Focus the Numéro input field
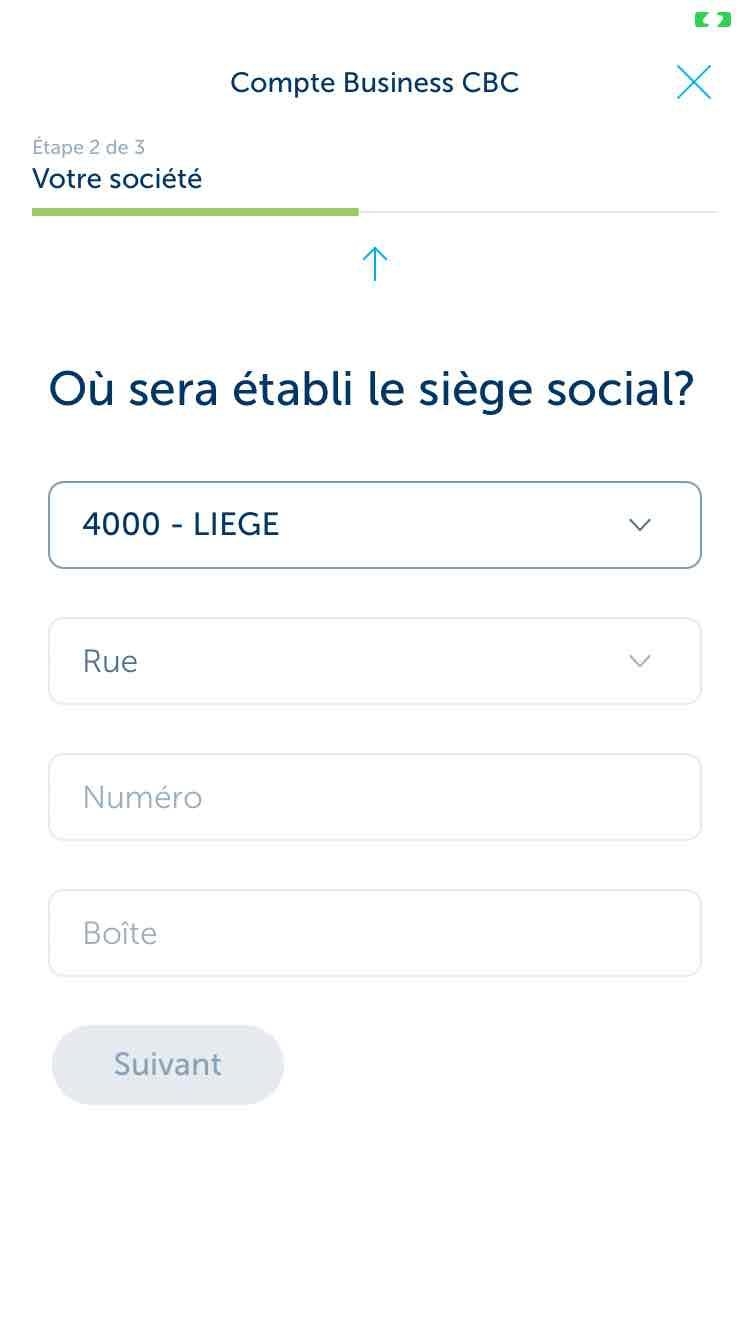Screen dimensions: 750x1334 375,797
